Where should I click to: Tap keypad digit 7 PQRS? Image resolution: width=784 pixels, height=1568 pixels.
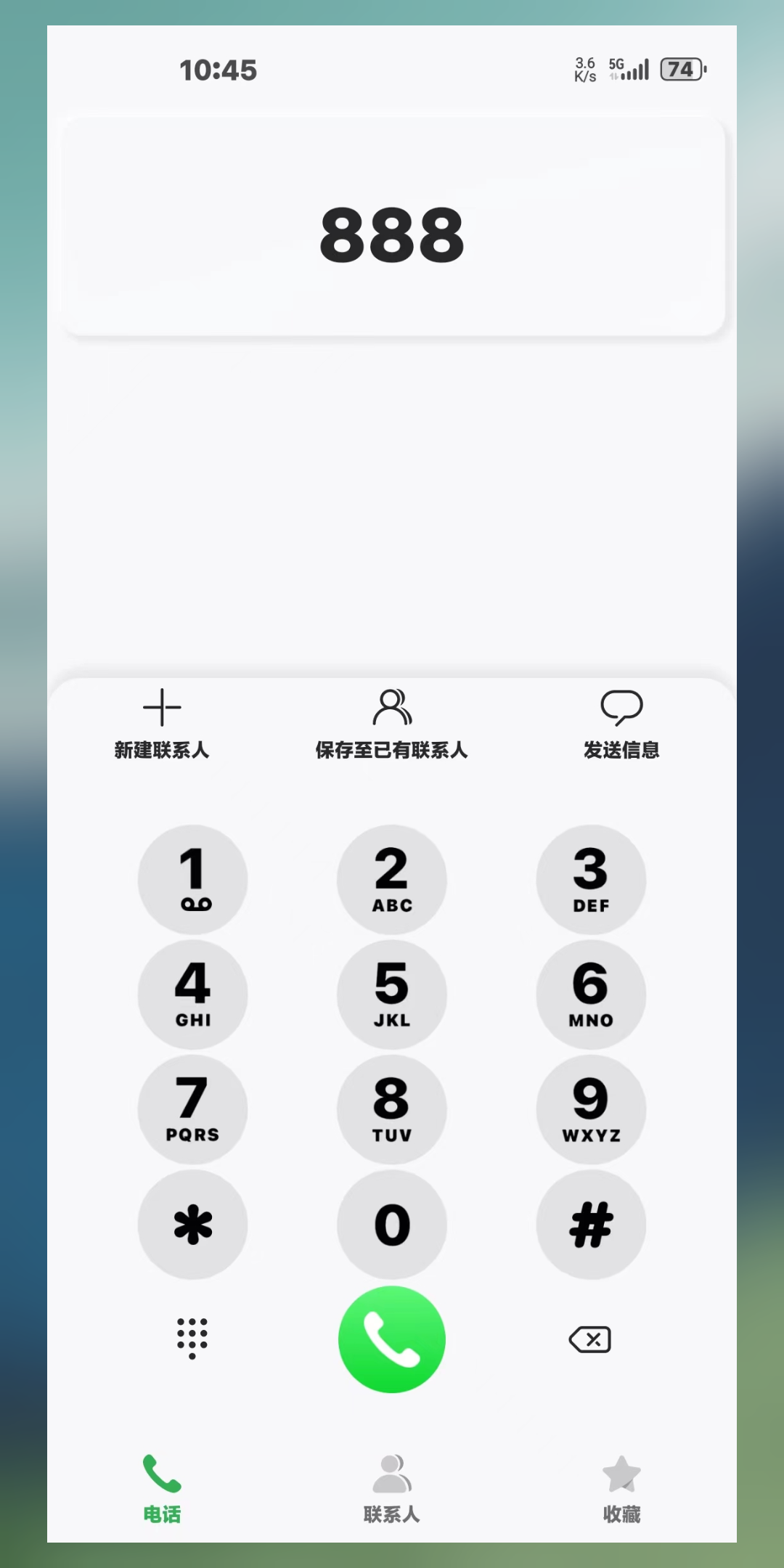pyautogui.click(x=193, y=1108)
